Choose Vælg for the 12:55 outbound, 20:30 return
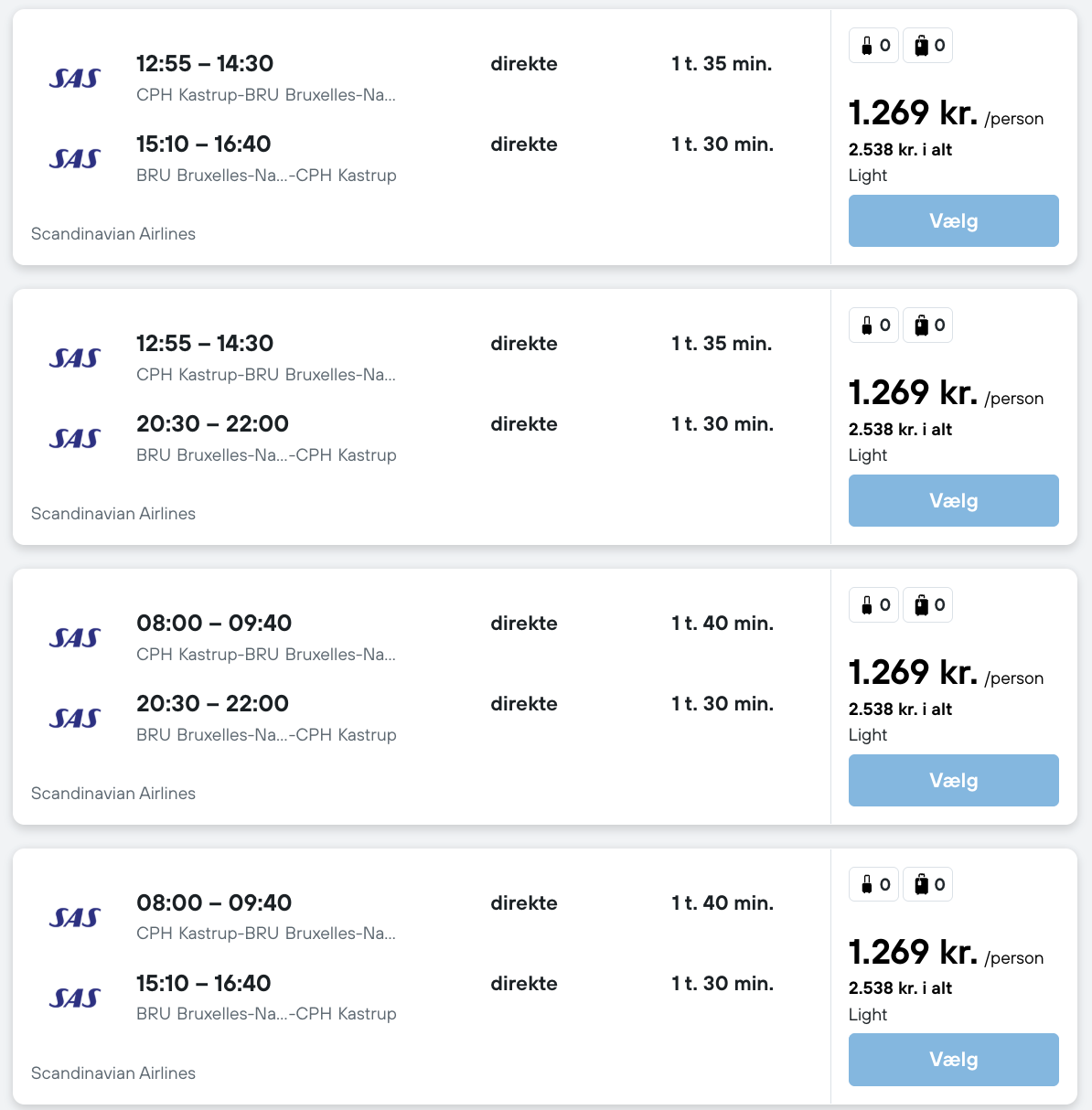This screenshot has width=1092, height=1110. tap(953, 501)
